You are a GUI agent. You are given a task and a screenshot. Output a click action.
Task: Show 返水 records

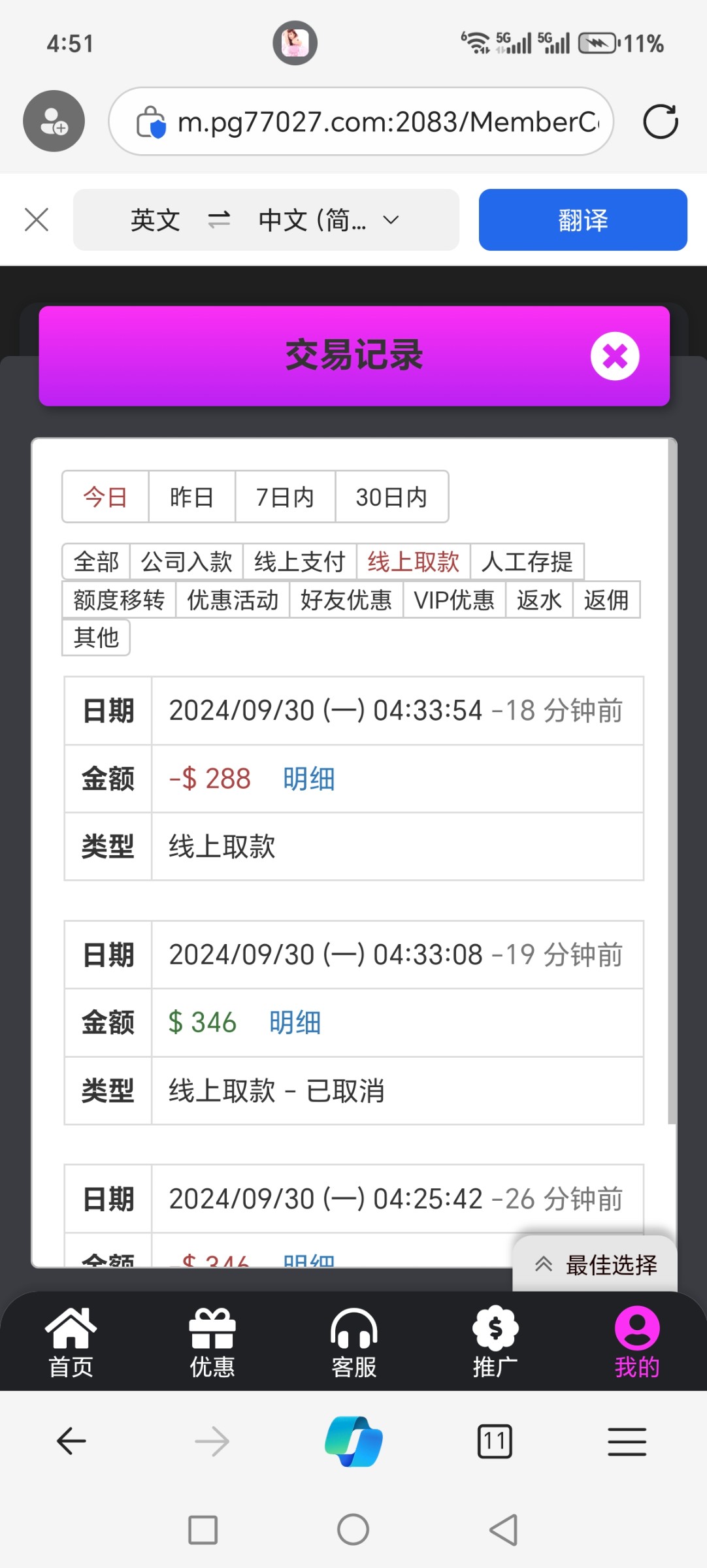[539, 600]
